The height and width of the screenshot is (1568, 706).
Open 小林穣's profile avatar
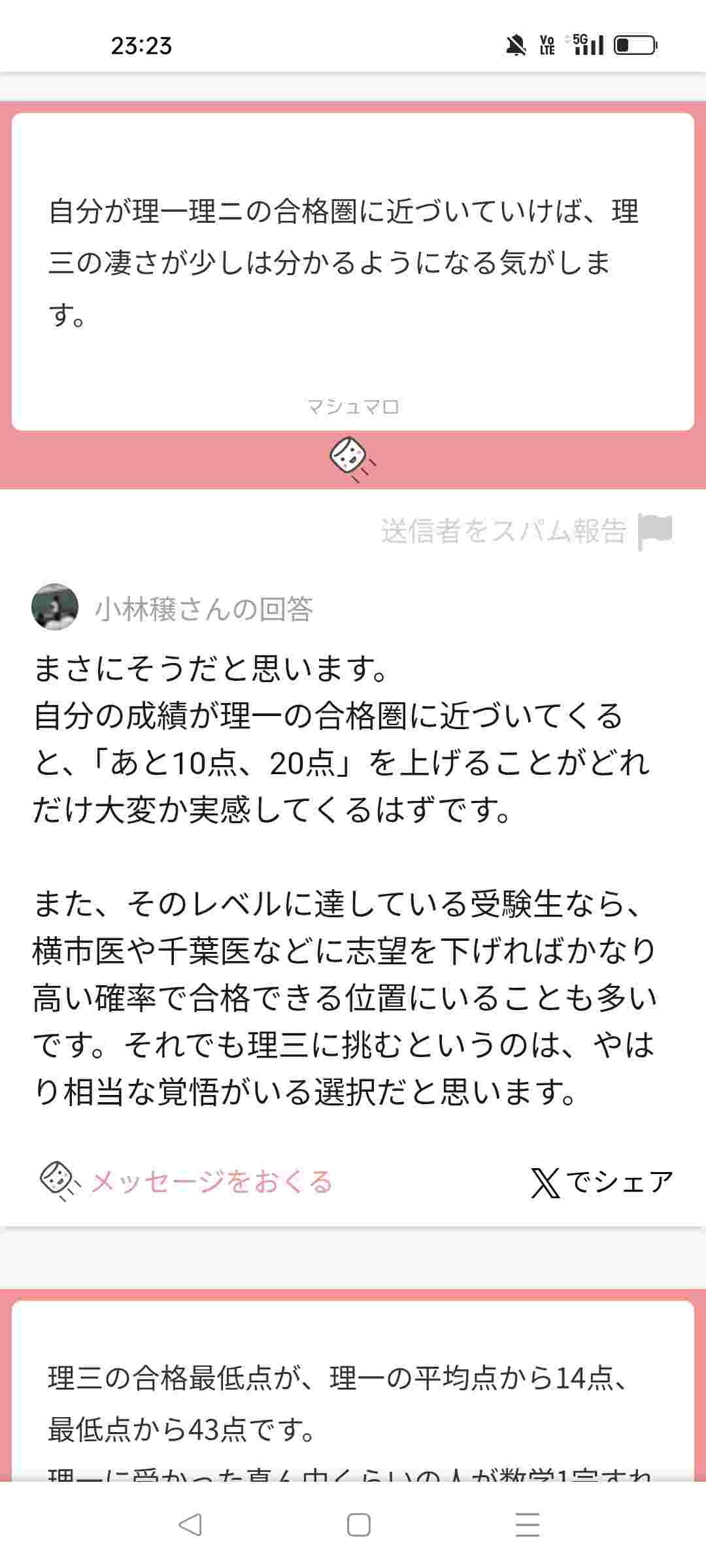click(x=55, y=607)
